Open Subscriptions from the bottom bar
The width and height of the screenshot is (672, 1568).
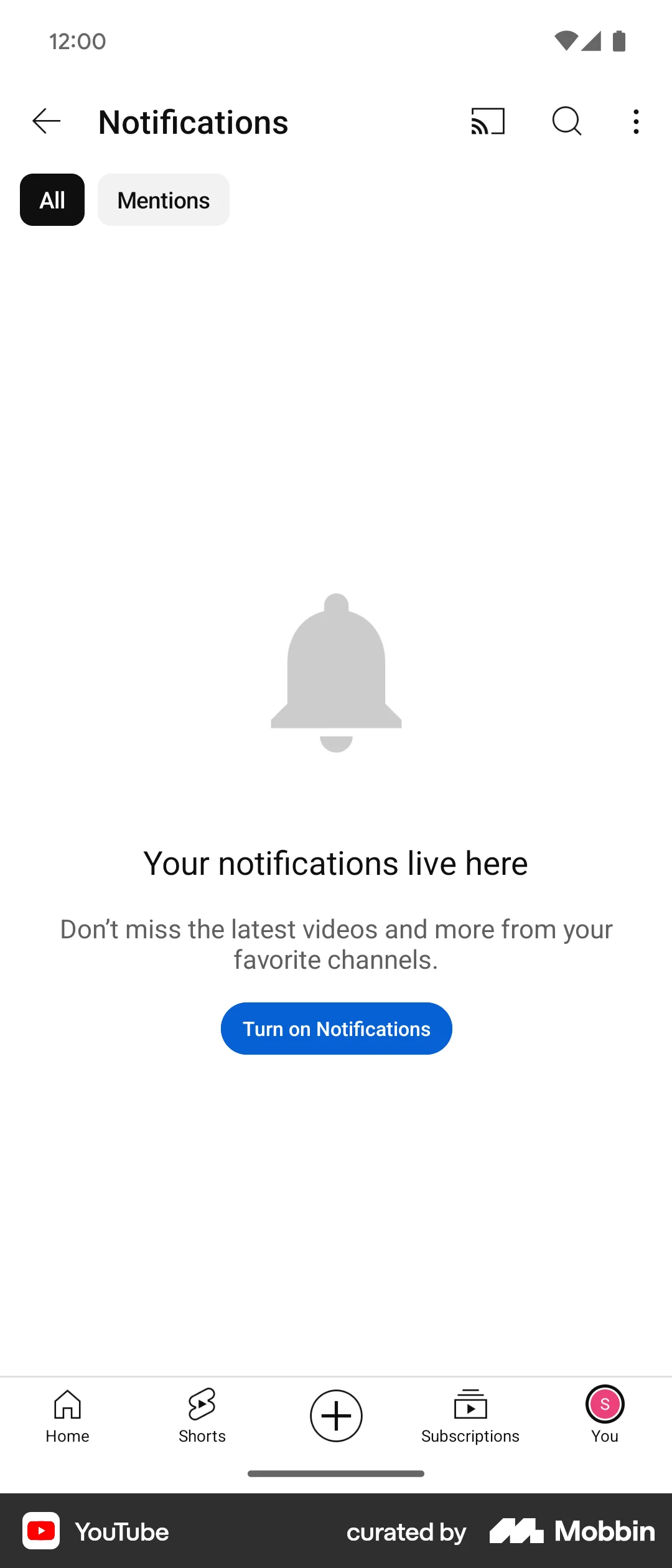coord(470,1417)
